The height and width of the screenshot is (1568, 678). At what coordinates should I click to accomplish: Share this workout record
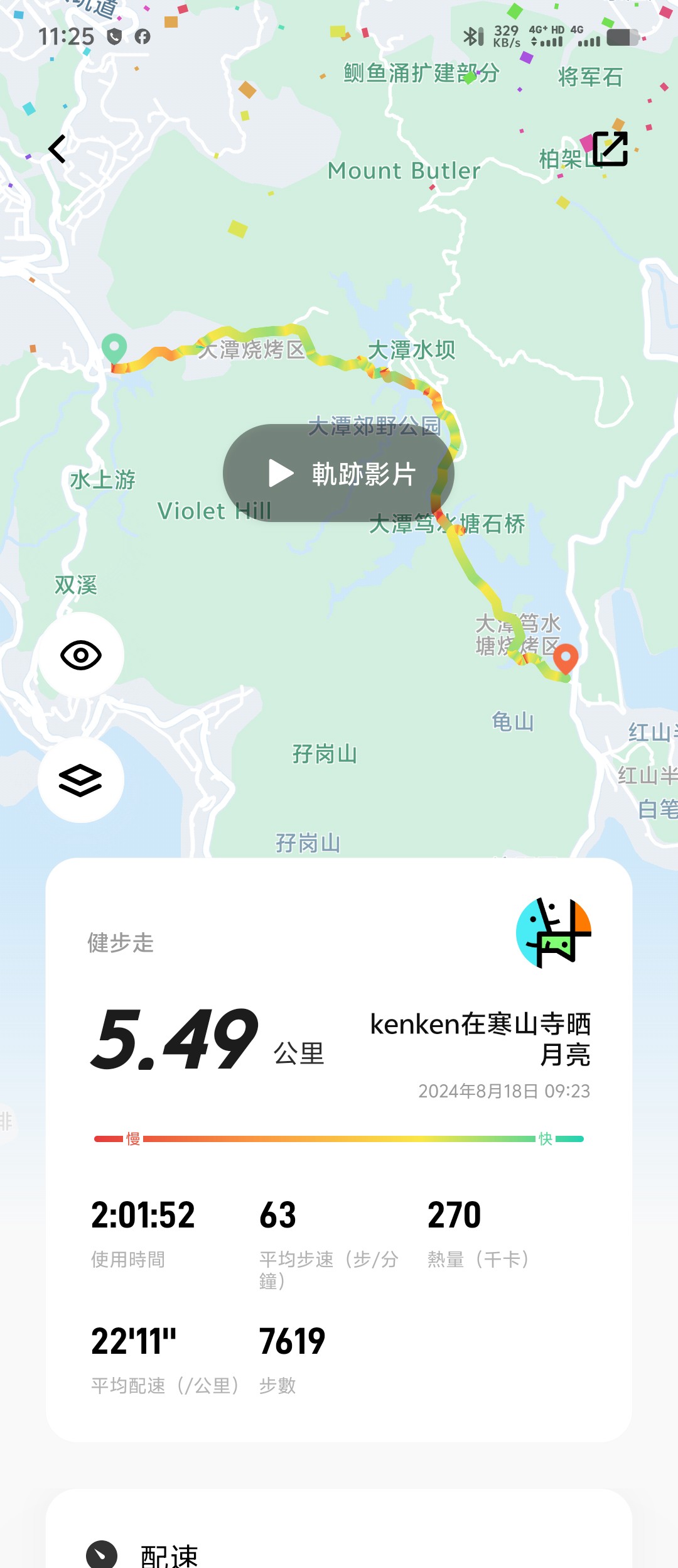pyautogui.click(x=610, y=149)
